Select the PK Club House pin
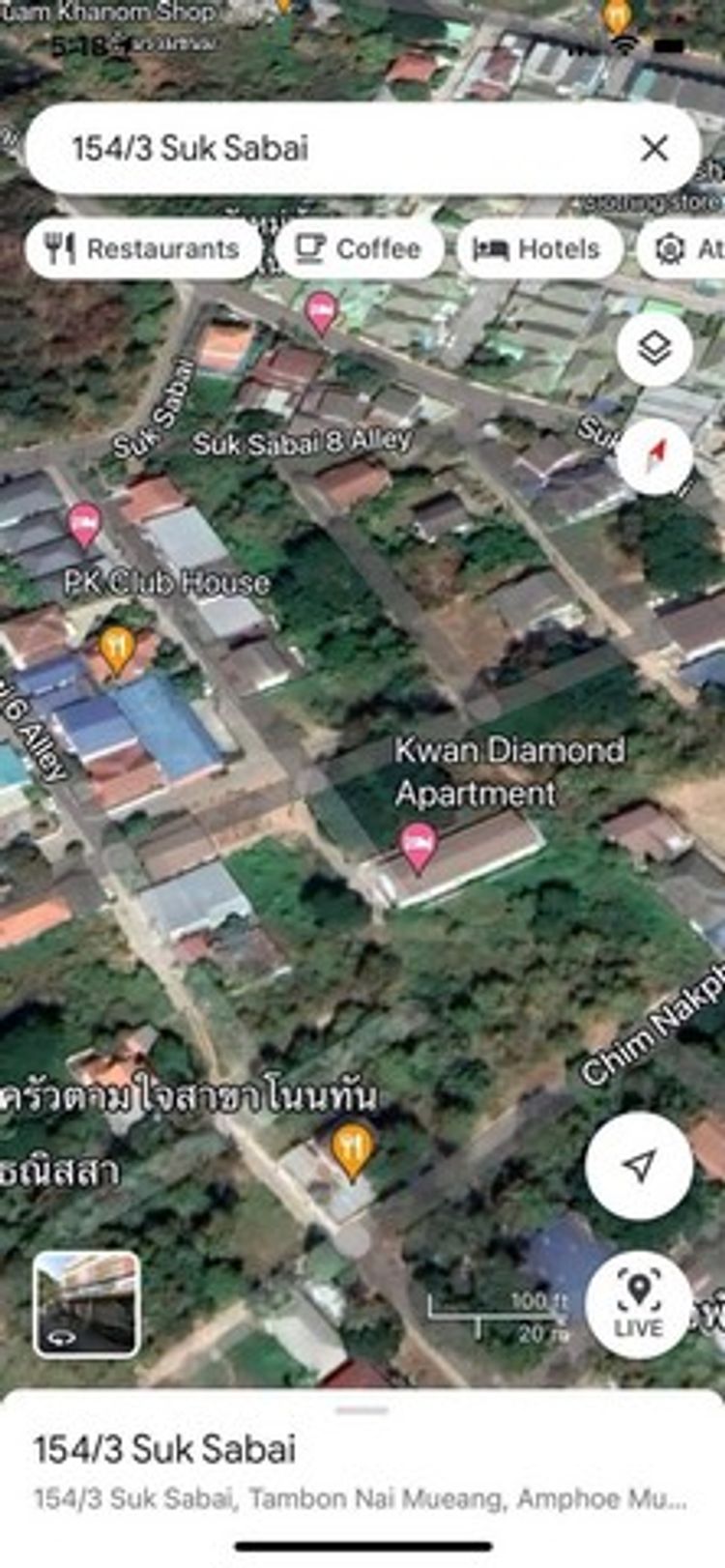Viewport: 725px width, 1568px height. coord(85,525)
